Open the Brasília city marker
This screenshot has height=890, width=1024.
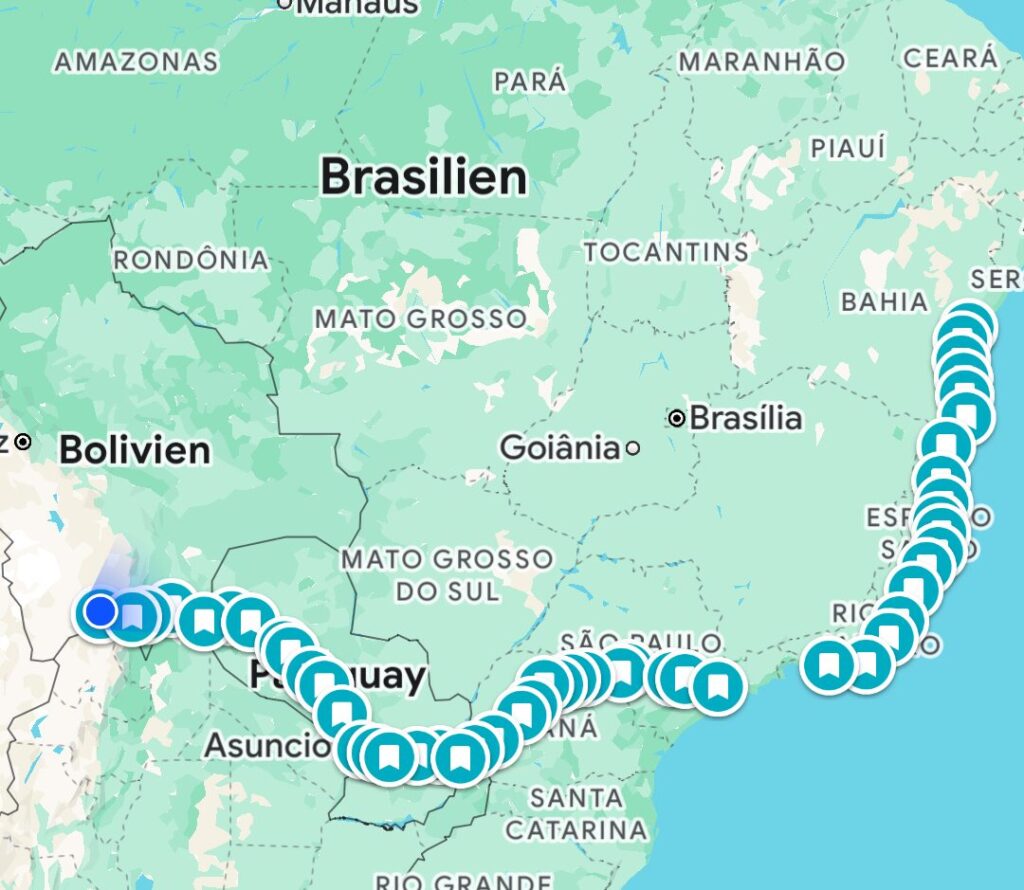(678, 418)
